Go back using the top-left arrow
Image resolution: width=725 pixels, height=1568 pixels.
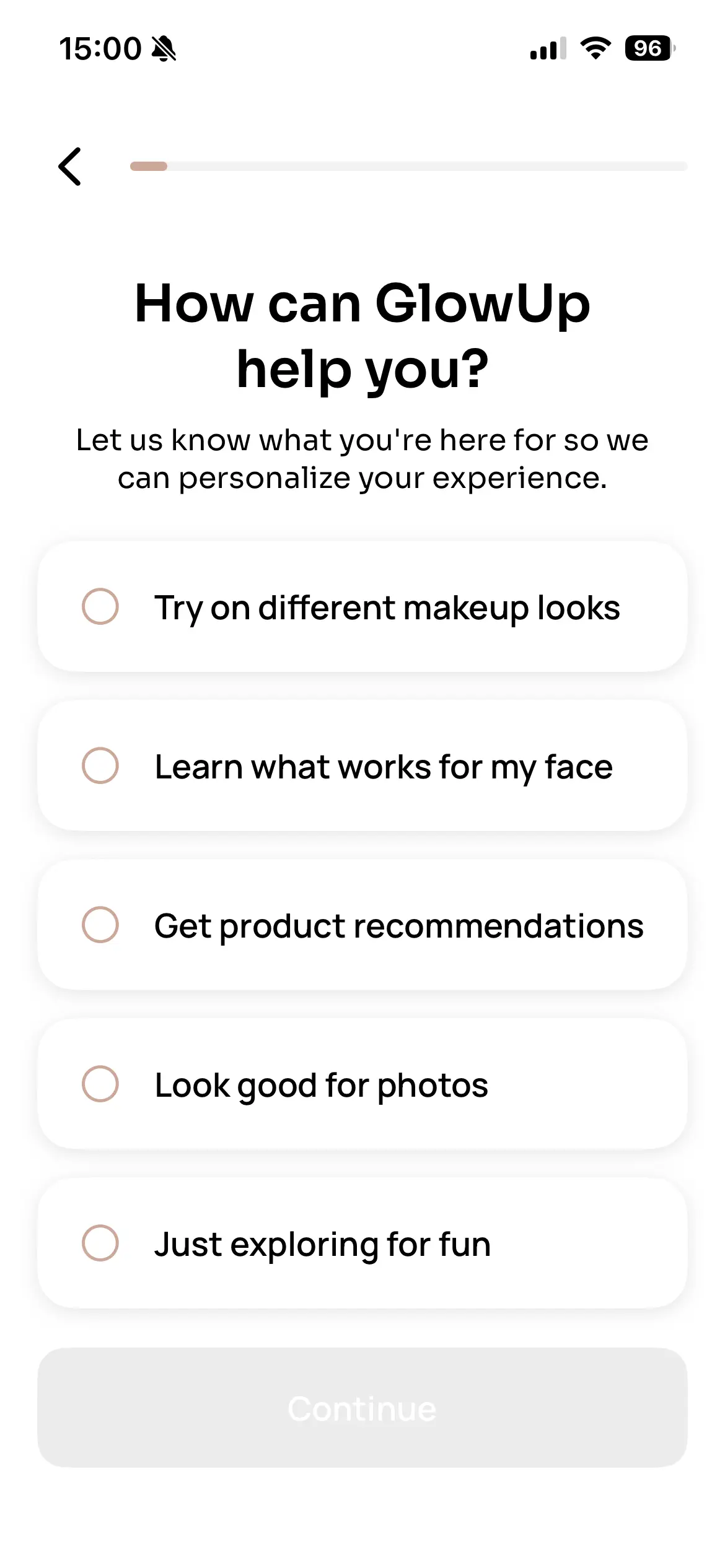pos(70,167)
